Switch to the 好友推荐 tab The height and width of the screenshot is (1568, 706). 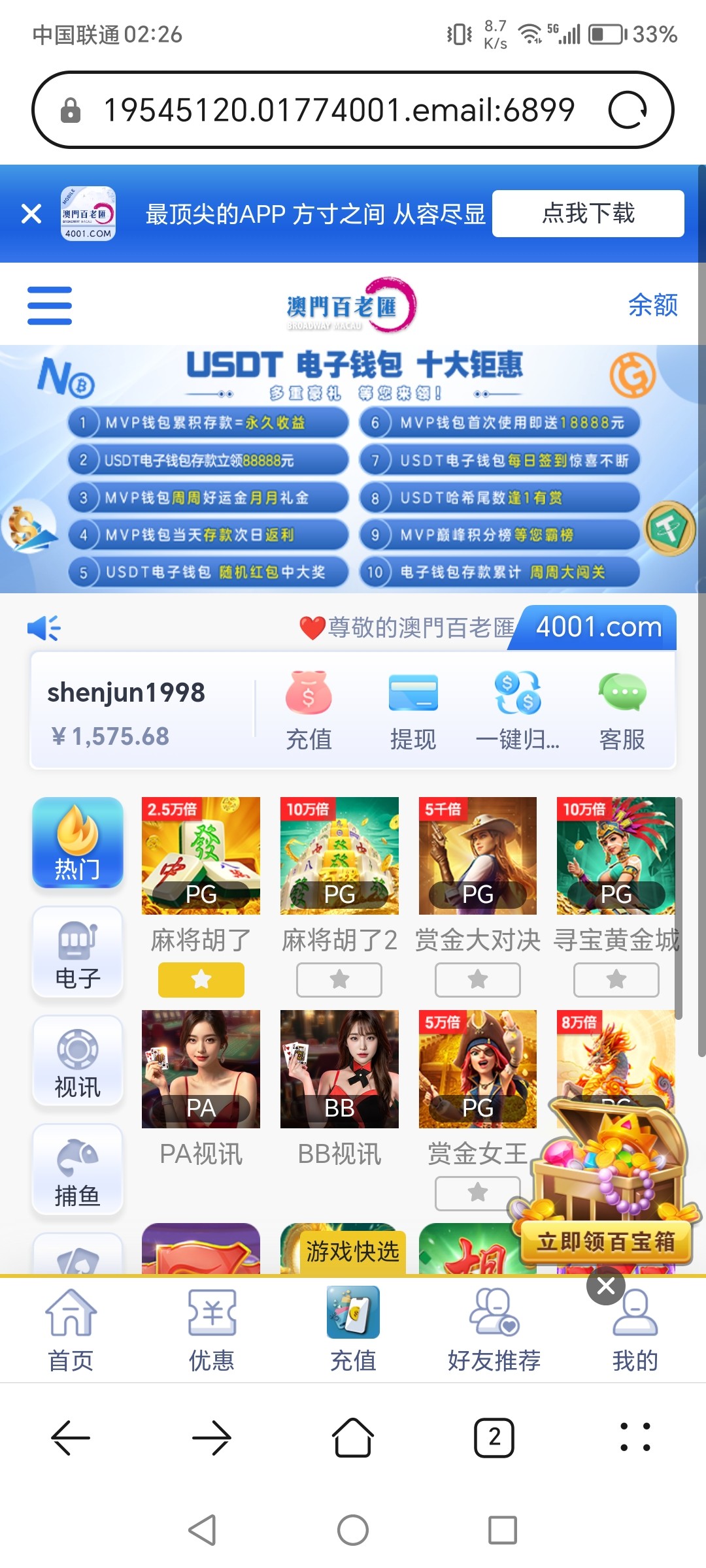[x=494, y=1330]
